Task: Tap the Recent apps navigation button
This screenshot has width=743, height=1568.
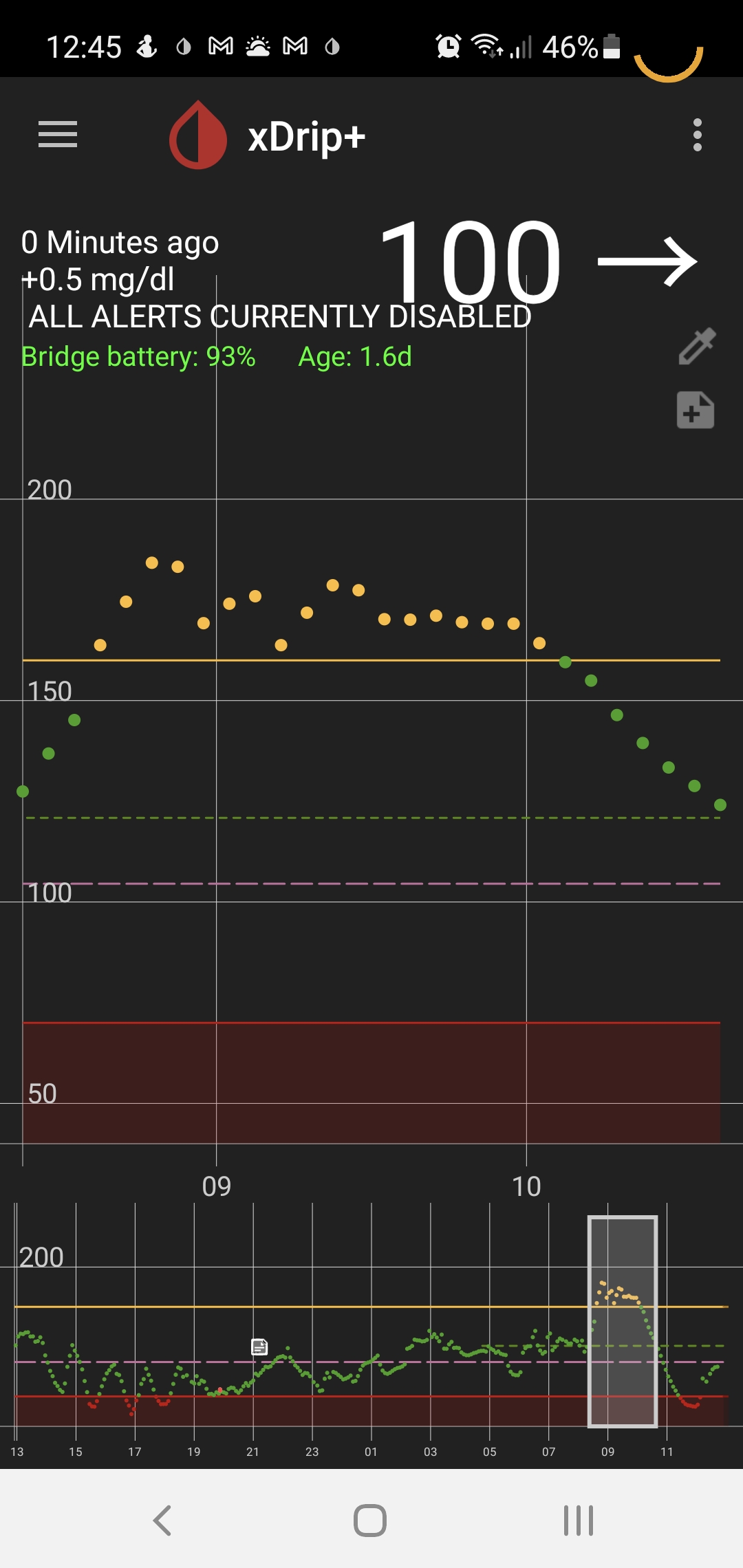Action: point(577,1521)
